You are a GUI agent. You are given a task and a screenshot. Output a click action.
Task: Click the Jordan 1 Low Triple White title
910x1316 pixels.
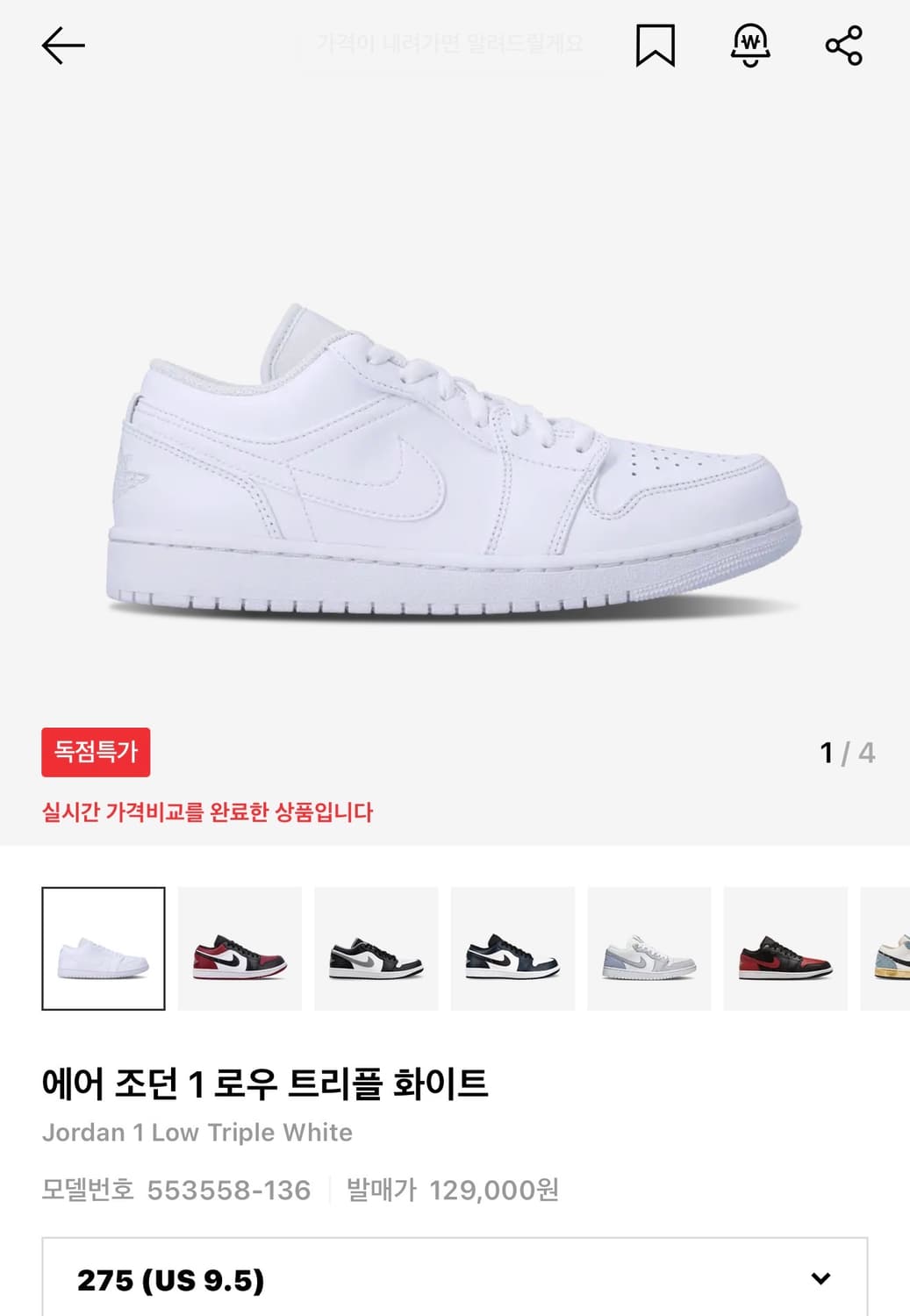(x=198, y=1132)
